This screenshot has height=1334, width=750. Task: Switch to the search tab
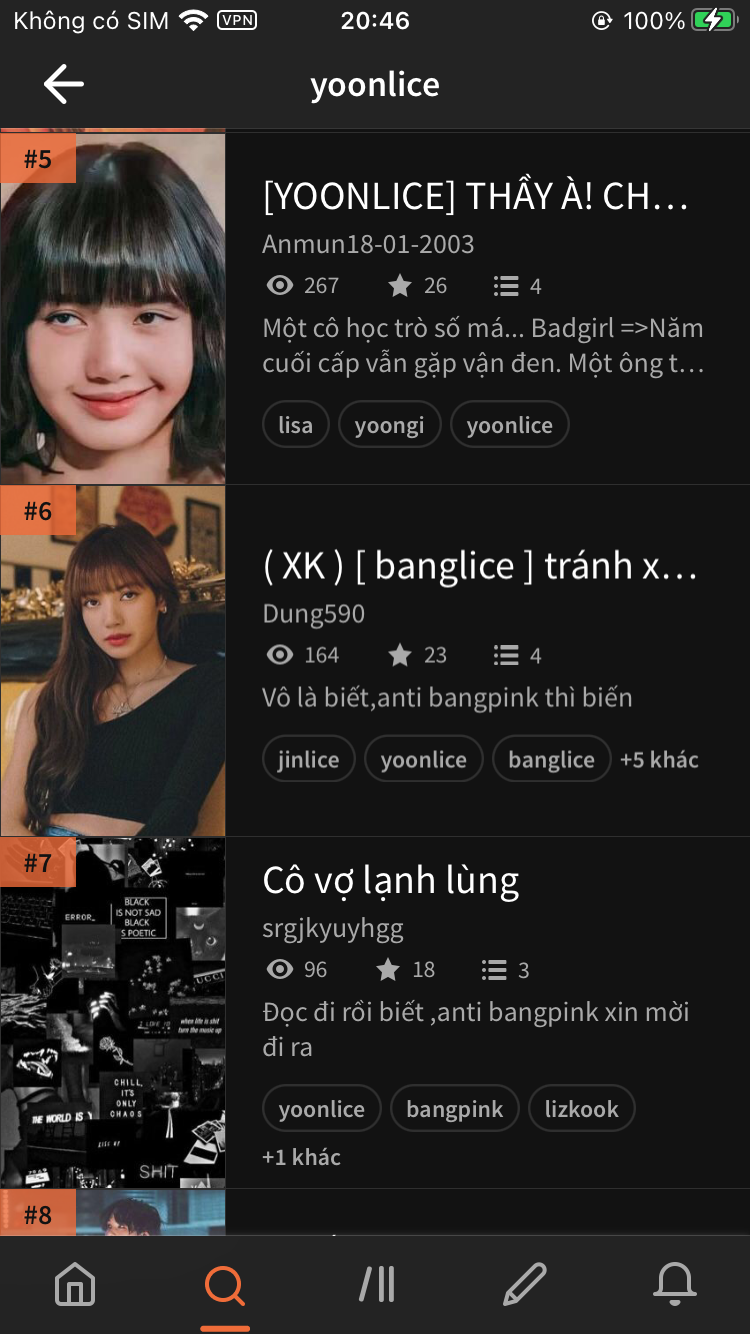(x=225, y=1283)
